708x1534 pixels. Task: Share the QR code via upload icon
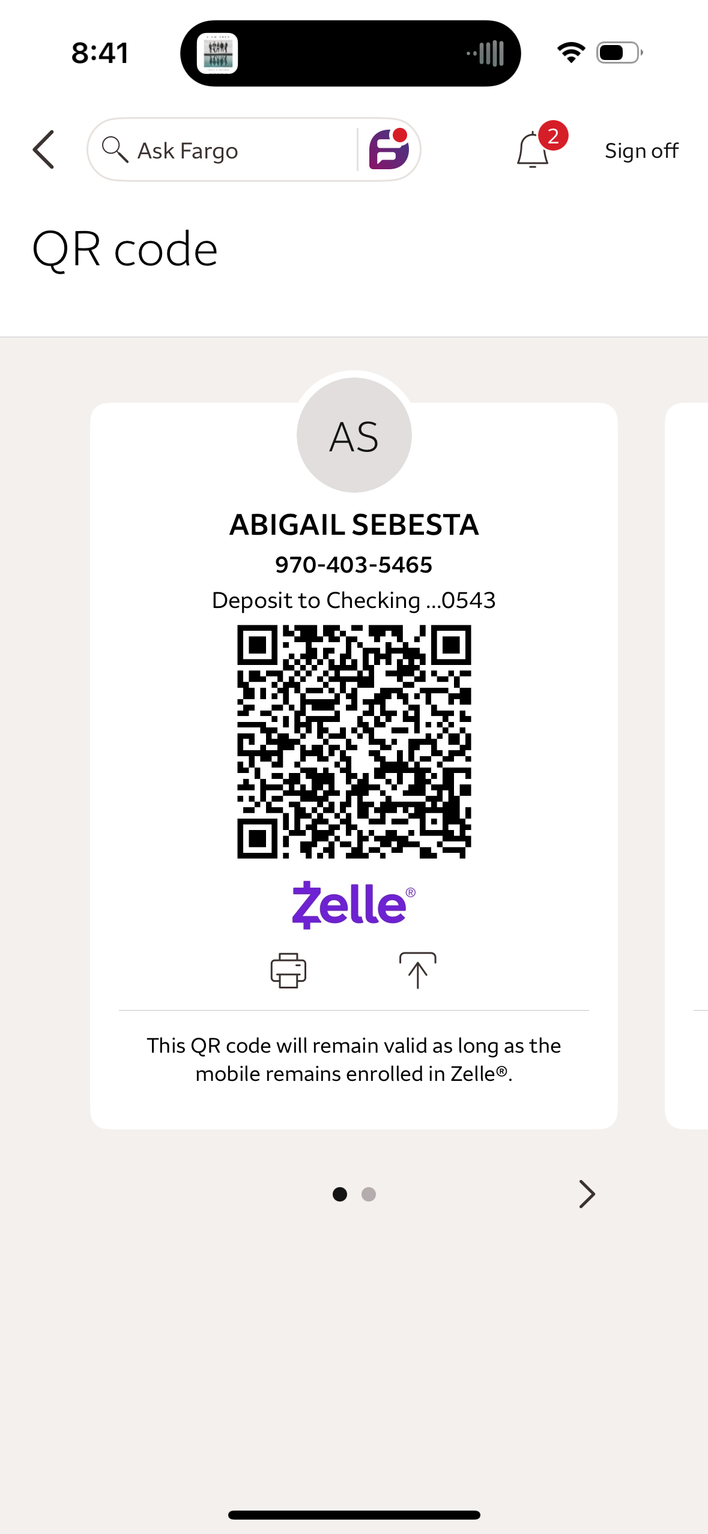417,970
